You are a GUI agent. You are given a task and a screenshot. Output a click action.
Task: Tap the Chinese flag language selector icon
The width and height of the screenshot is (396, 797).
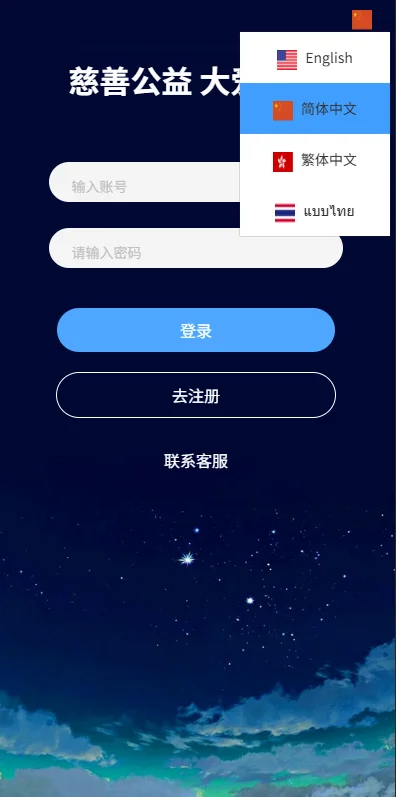[361, 20]
